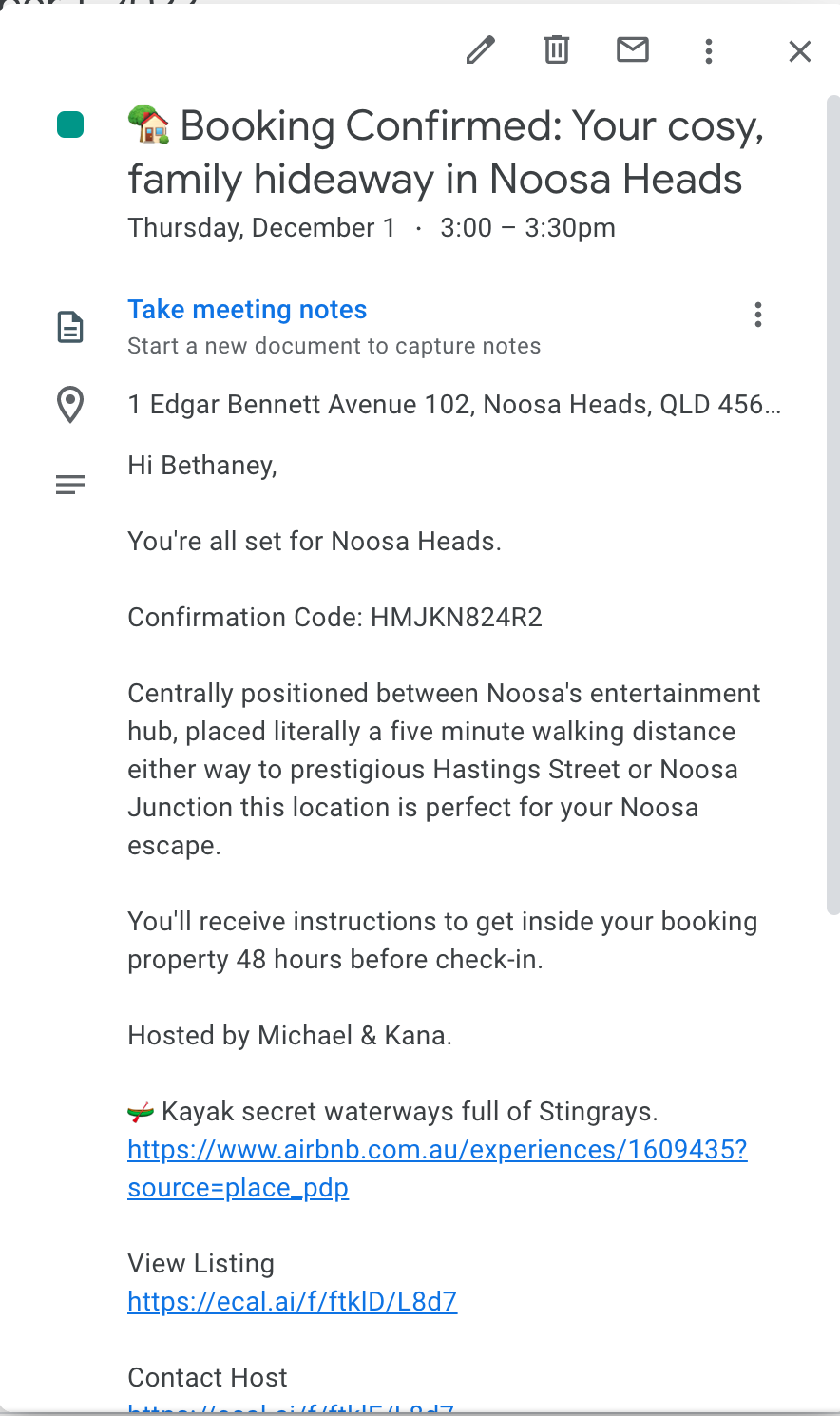Open the Edgar Bennett Avenue address
Viewport: 840px width, 1416px height.
[x=454, y=405]
